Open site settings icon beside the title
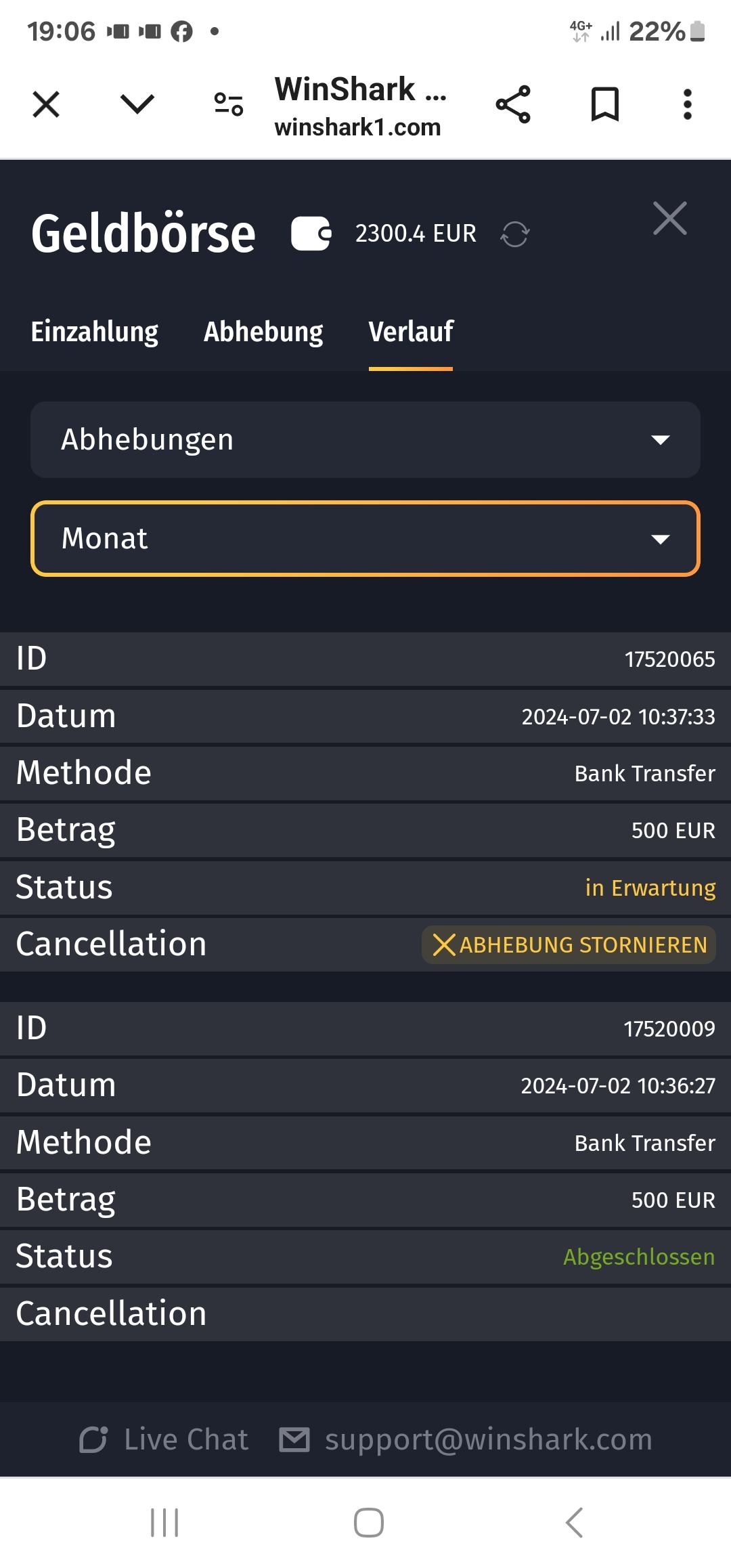 tap(229, 105)
